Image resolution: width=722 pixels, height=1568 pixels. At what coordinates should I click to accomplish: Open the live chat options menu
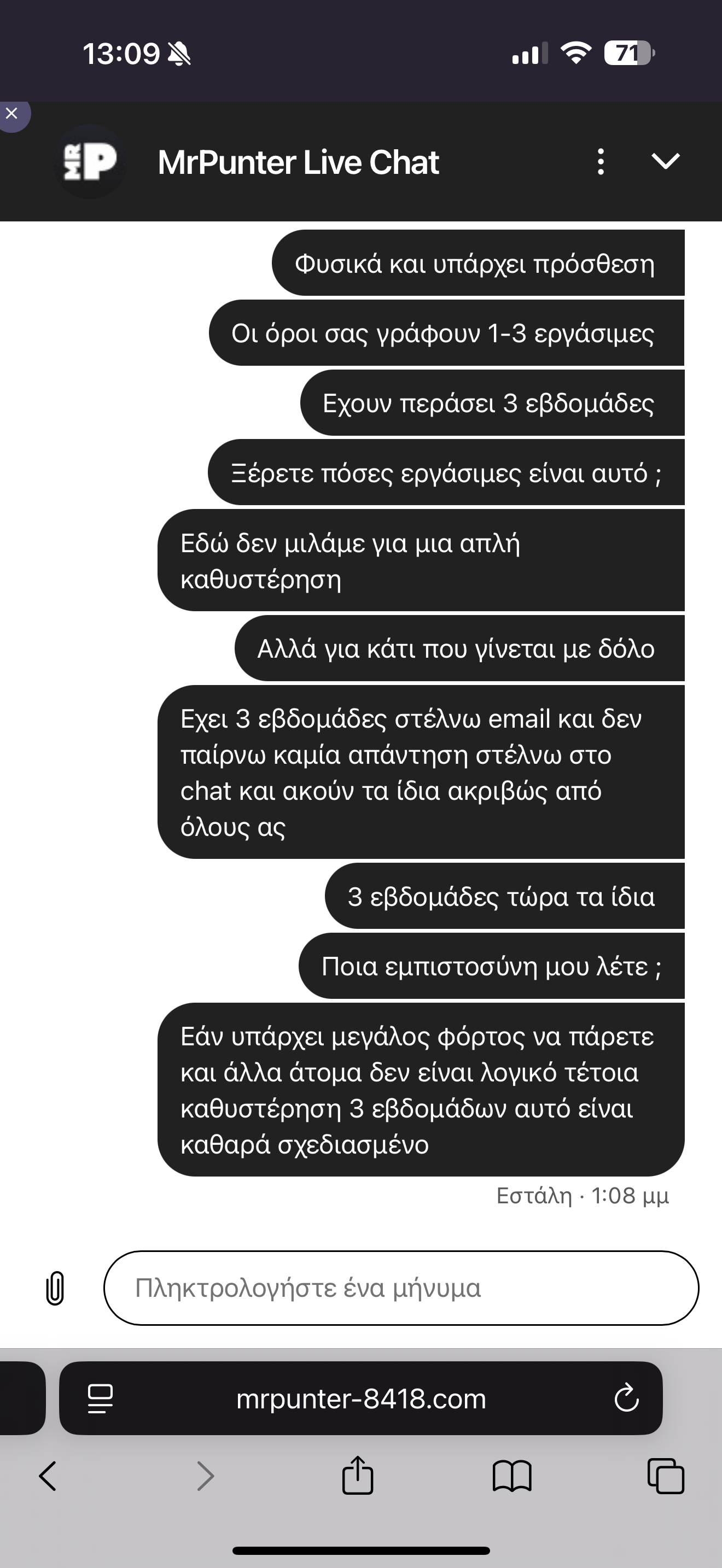click(600, 162)
